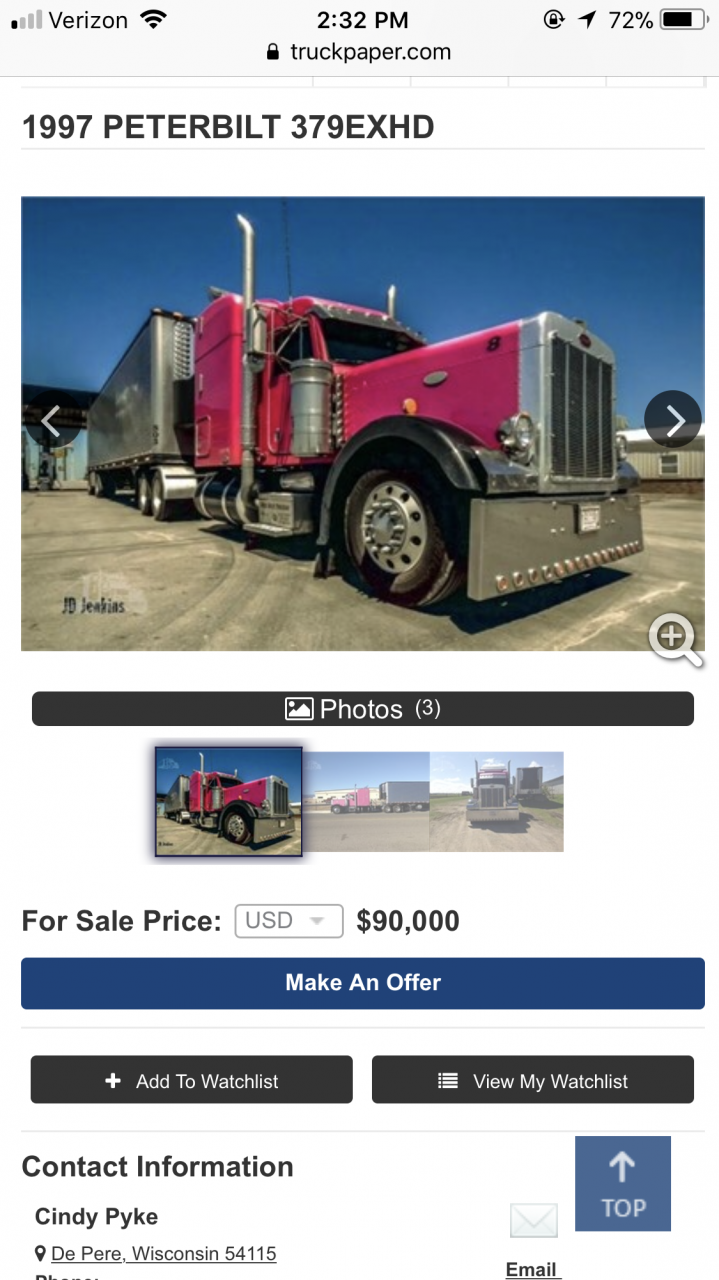Open the Photos (3) gallery bar

[x=362, y=709]
